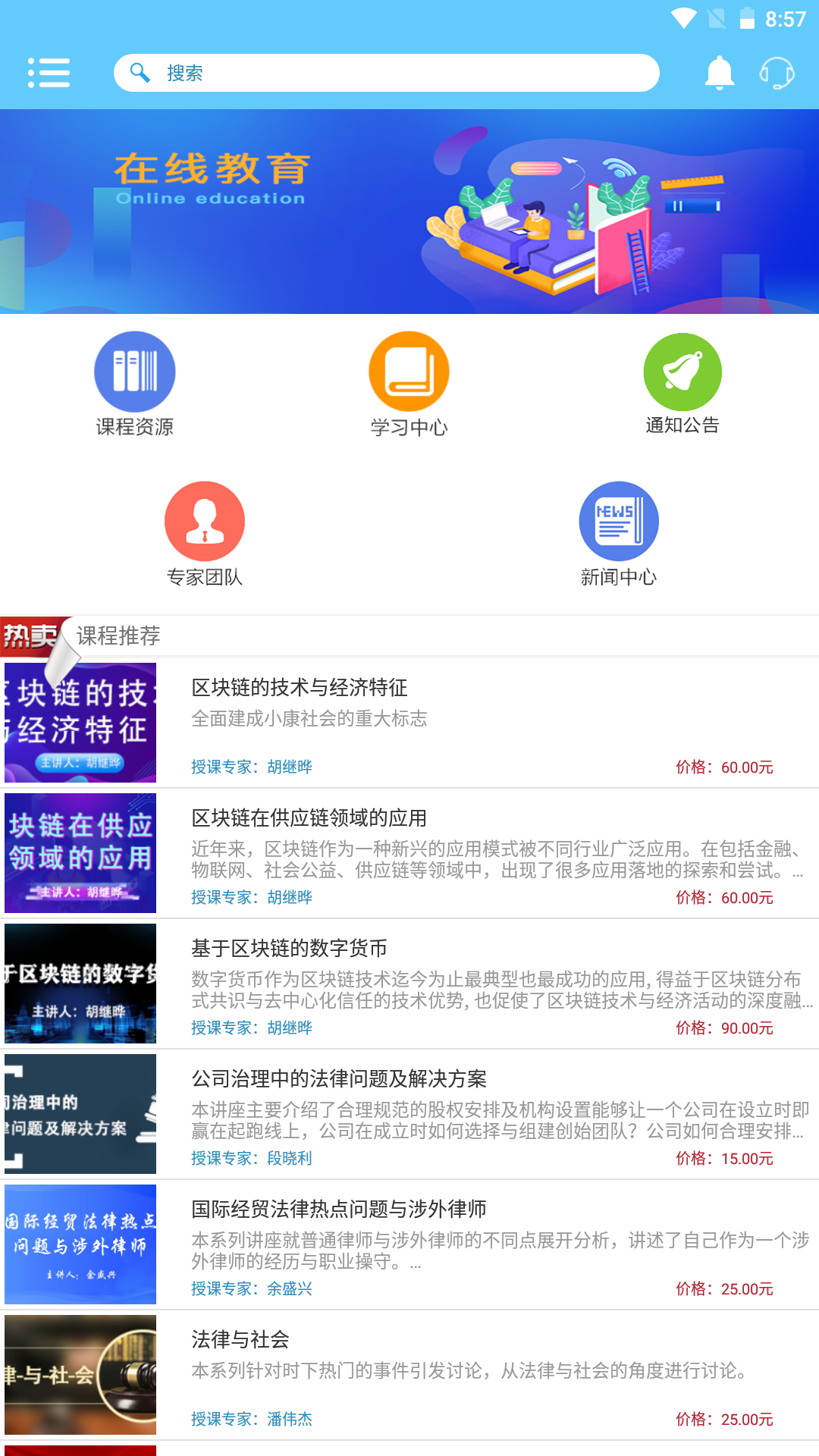Tap the 搜索 search input field

387,73
